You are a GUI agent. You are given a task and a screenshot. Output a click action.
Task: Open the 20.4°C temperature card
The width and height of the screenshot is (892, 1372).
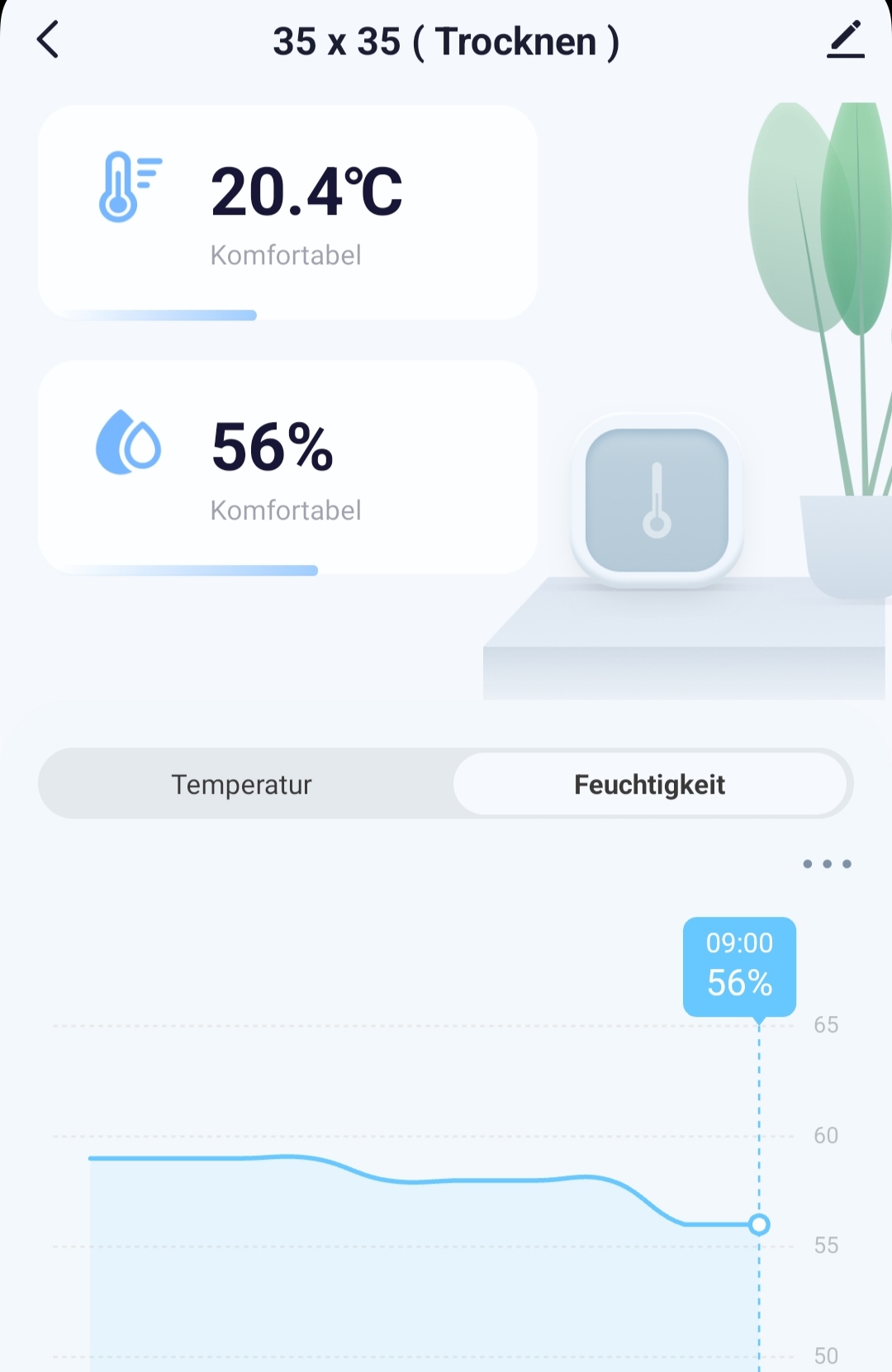(287, 212)
